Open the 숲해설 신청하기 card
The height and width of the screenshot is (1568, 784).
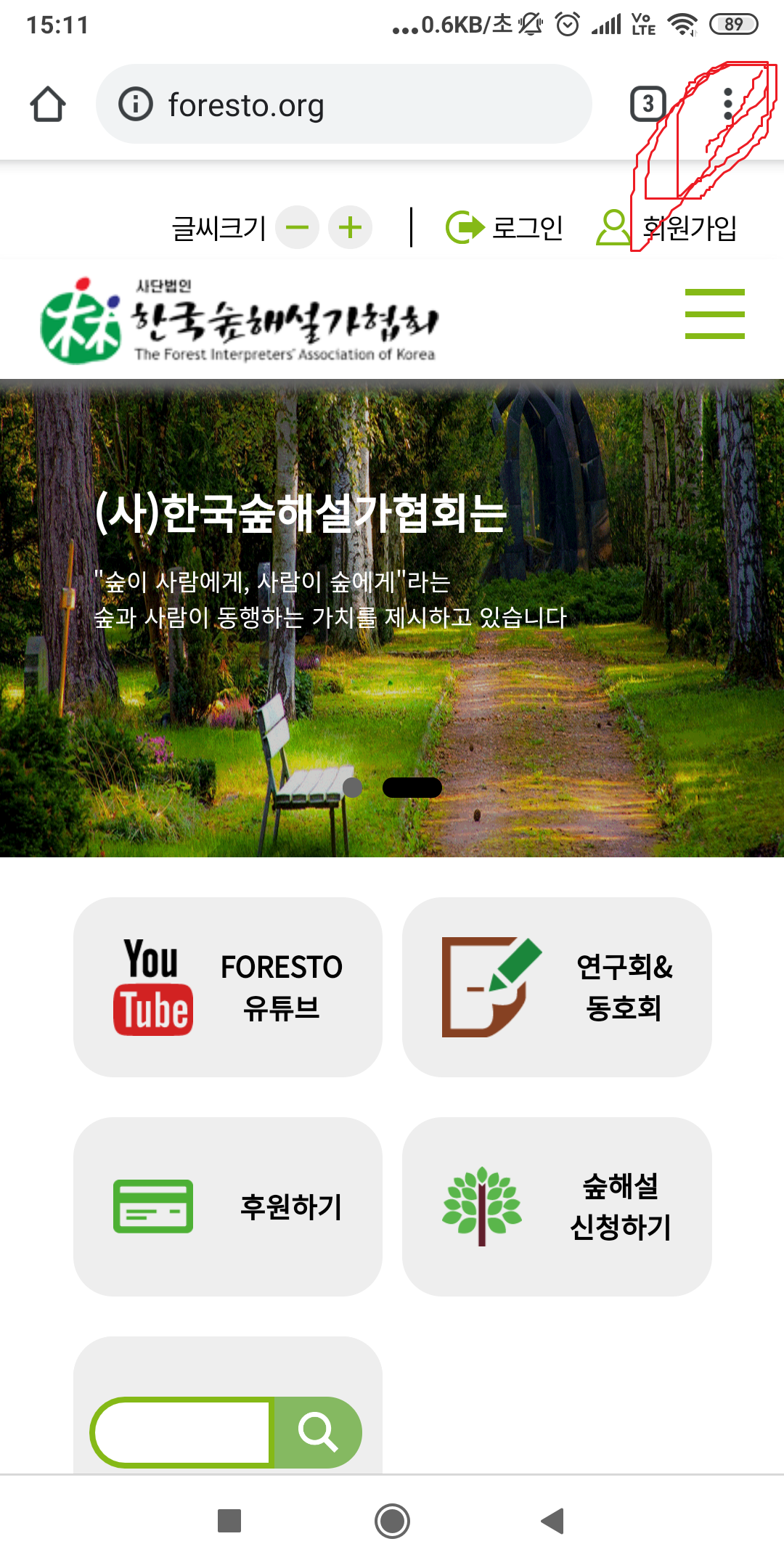click(557, 1206)
